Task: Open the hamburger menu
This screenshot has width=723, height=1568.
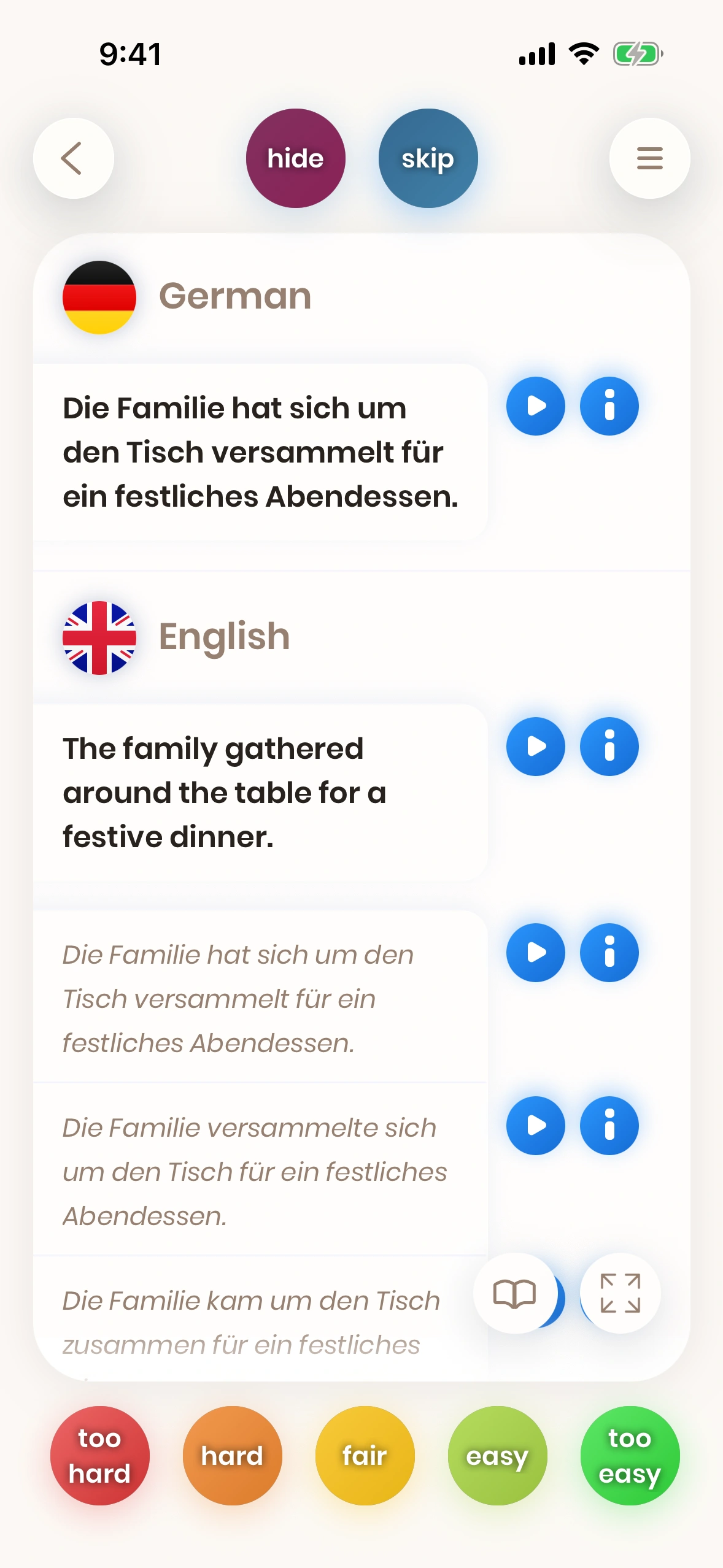Action: (649, 158)
